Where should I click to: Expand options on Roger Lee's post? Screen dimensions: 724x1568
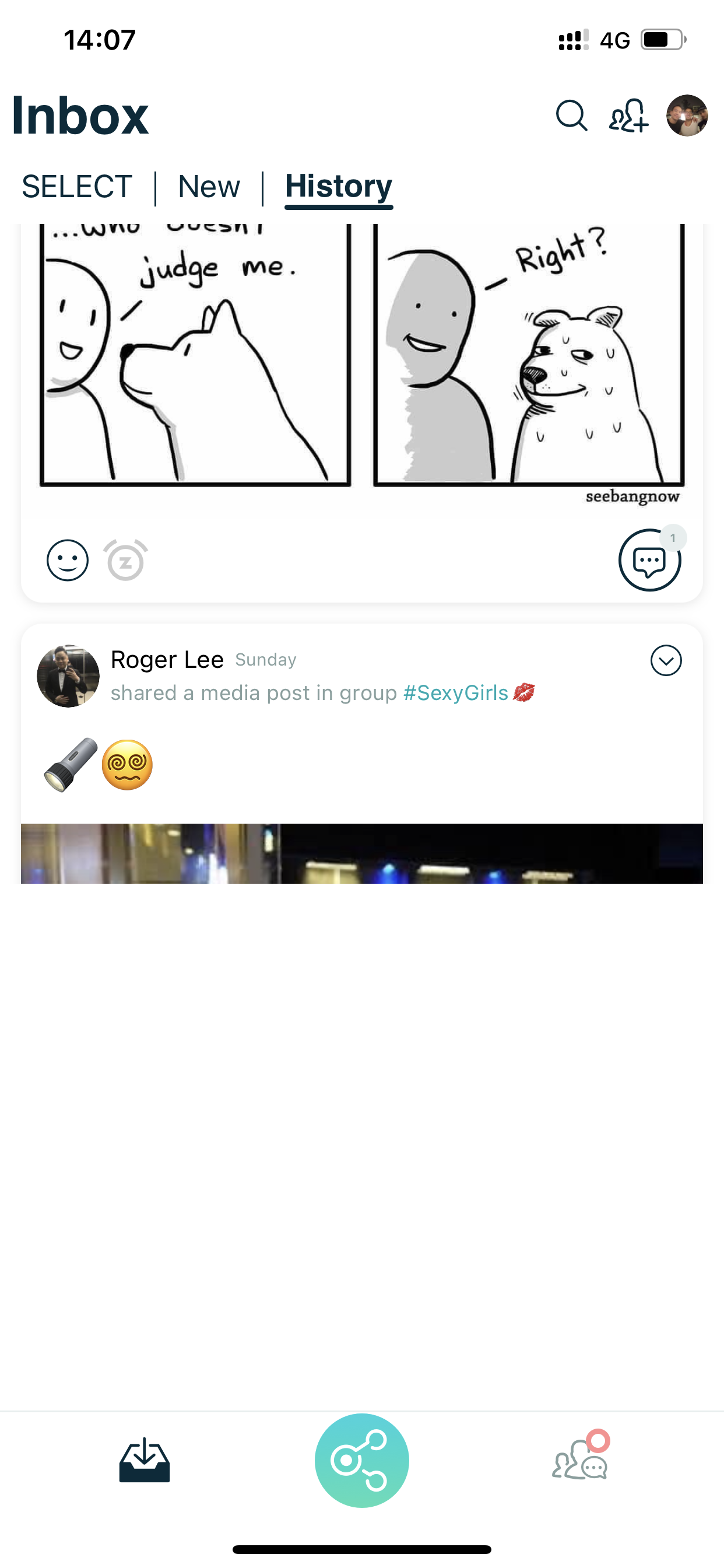point(666,660)
